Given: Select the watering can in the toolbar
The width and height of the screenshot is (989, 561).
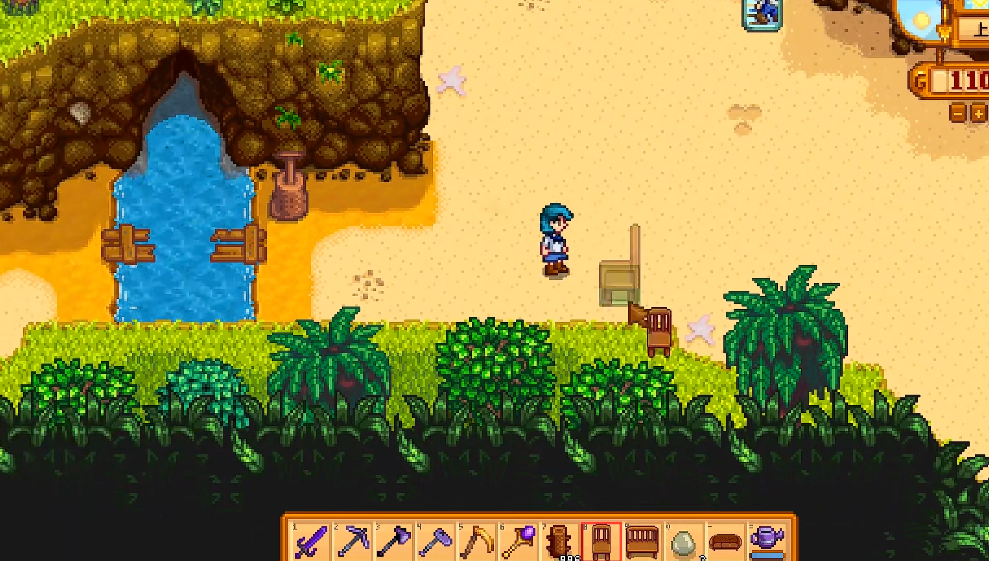Looking at the screenshot, I should click(767, 543).
